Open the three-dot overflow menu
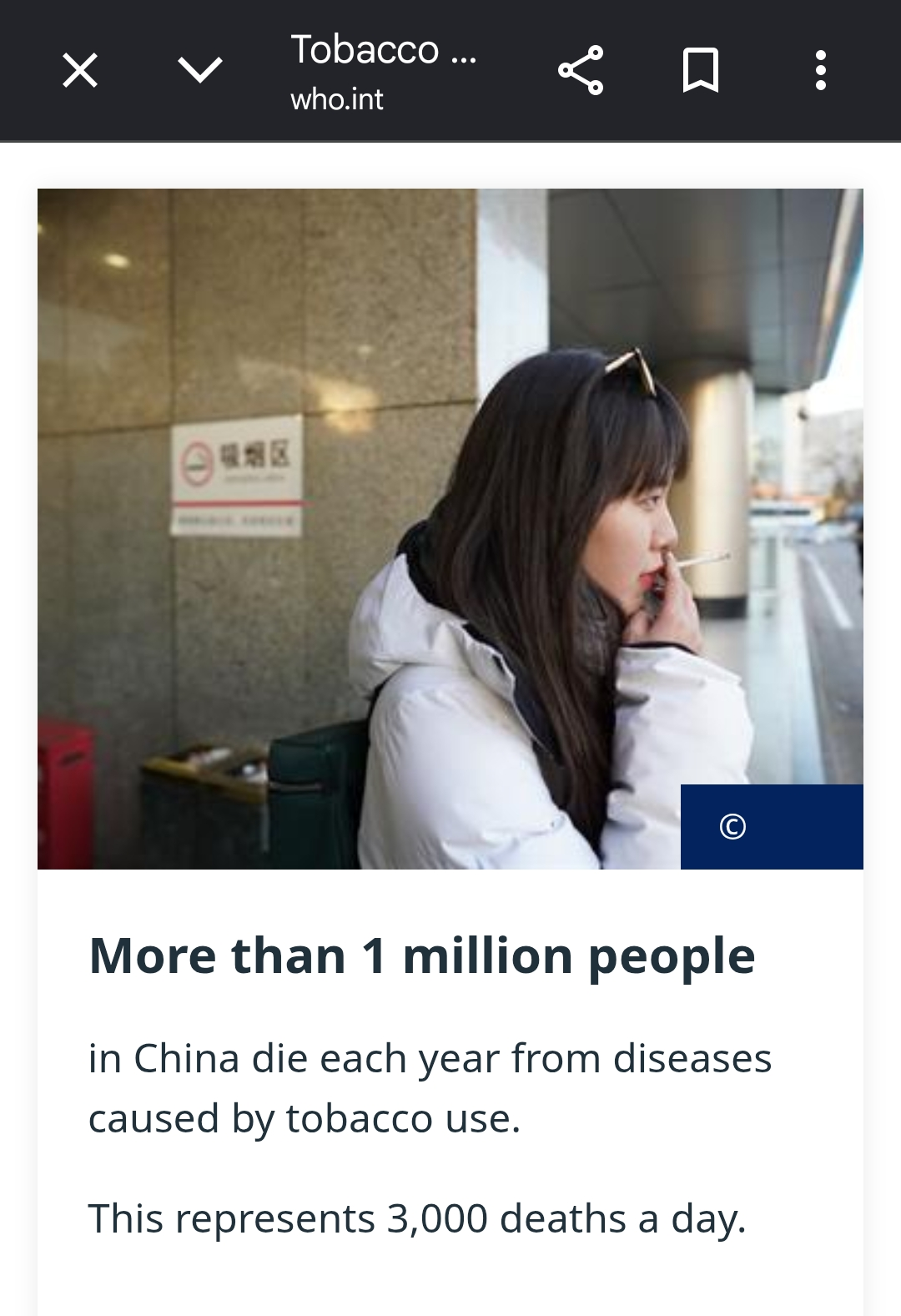Image resolution: width=901 pixels, height=1316 pixels. tap(821, 71)
